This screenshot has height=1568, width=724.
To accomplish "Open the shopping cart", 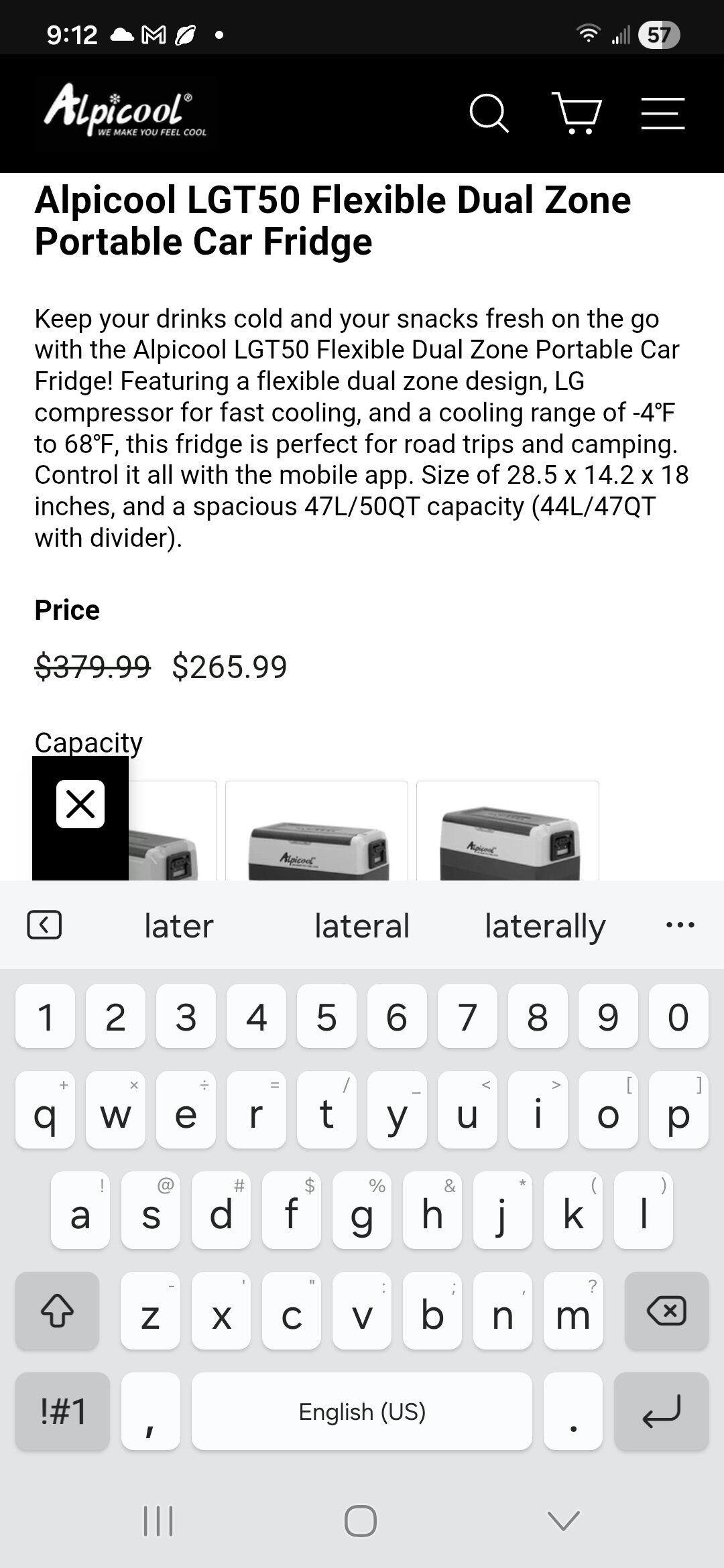I will 577,113.
